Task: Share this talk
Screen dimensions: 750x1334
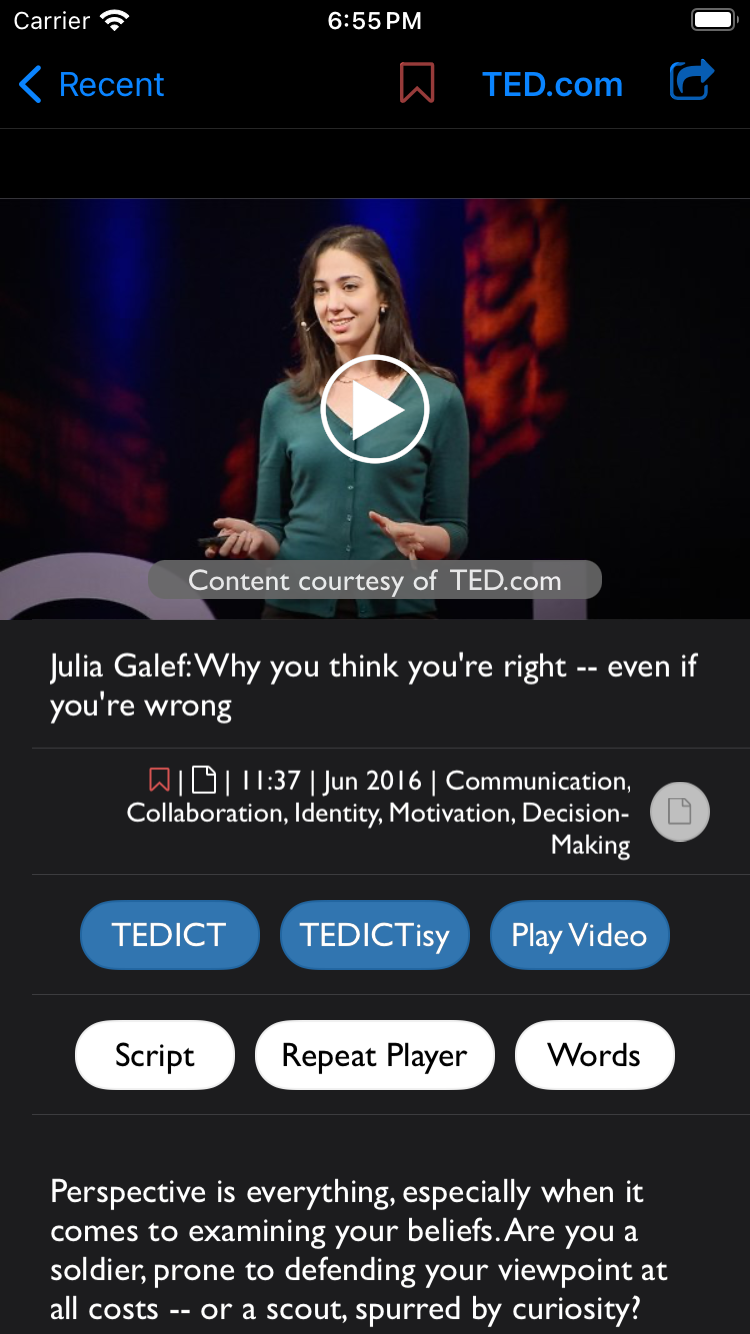Action: (692, 81)
